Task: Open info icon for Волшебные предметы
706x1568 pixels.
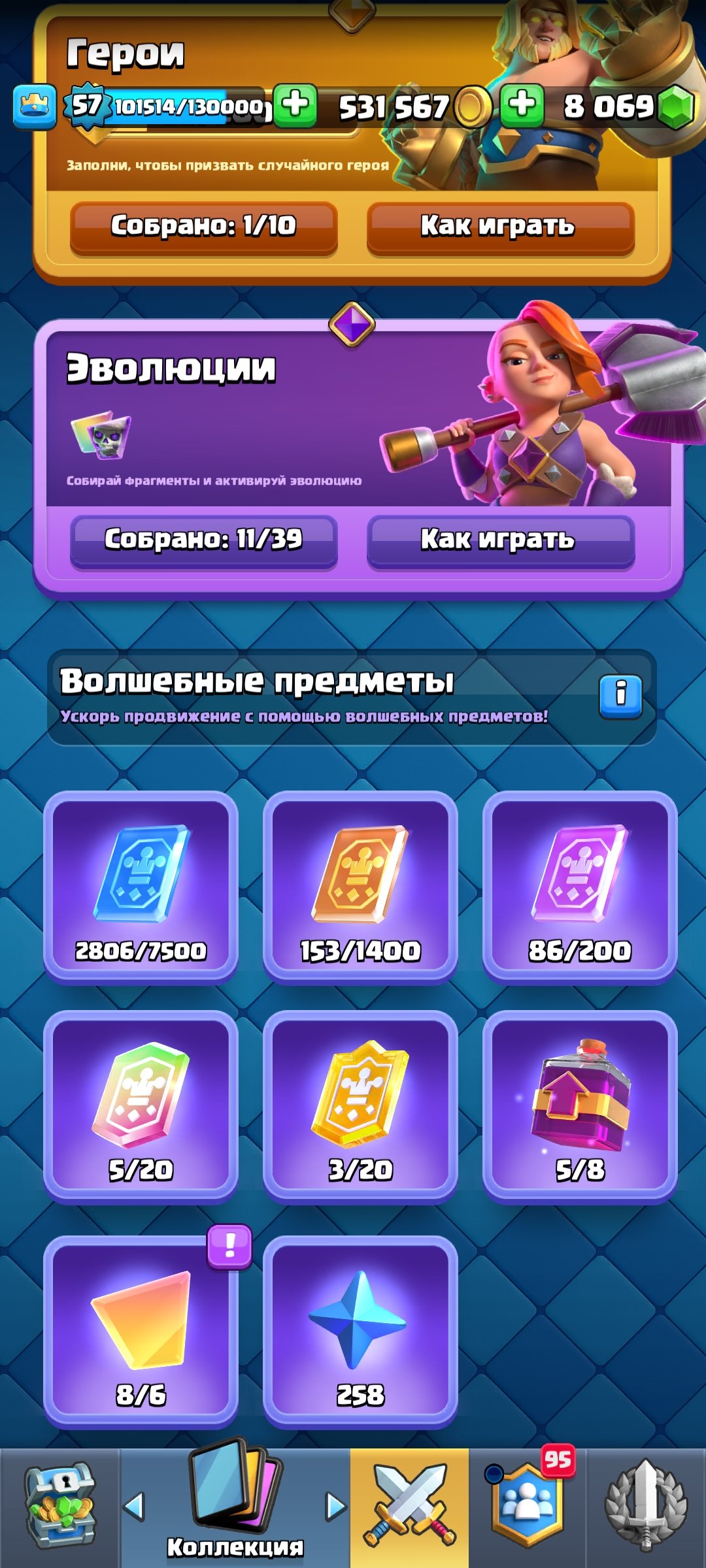Action: [x=620, y=695]
